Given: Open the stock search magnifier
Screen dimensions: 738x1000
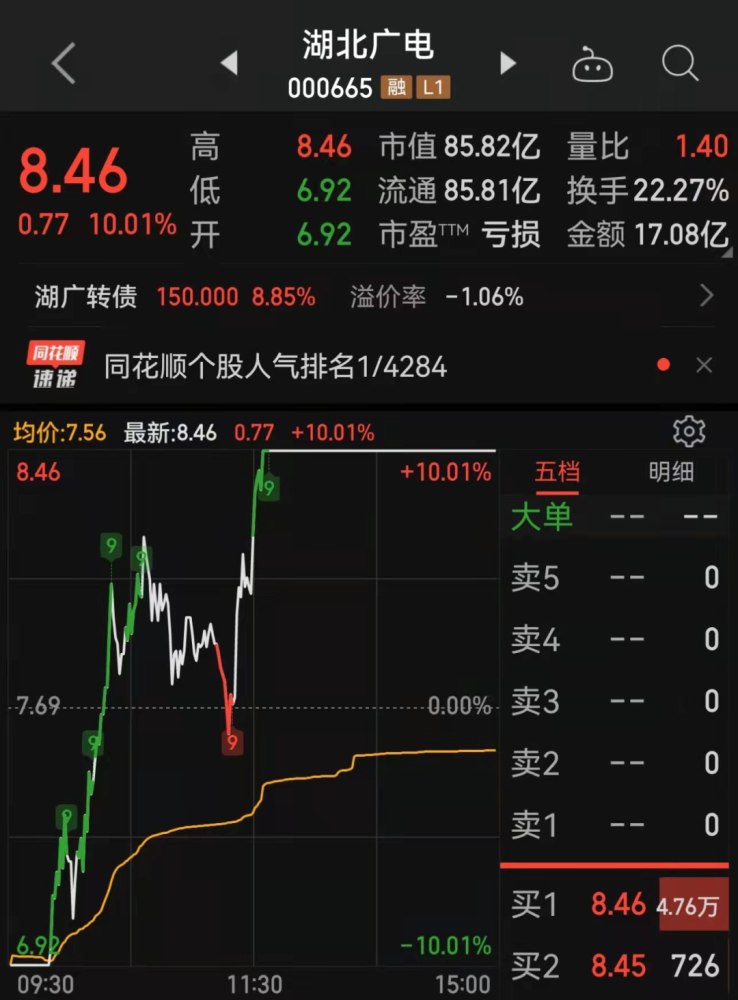Looking at the screenshot, I should coord(680,63).
